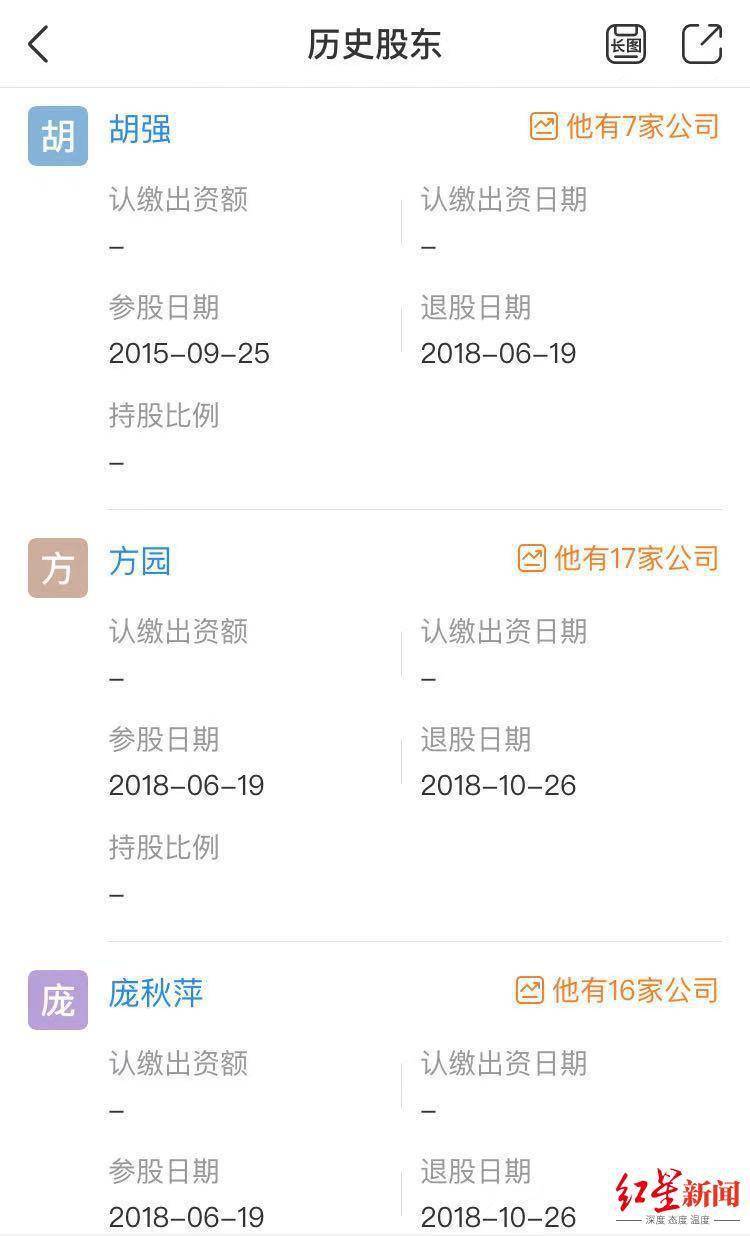The width and height of the screenshot is (750, 1236).
Task: View 方园's 17 related companies
Action: (618, 558)
